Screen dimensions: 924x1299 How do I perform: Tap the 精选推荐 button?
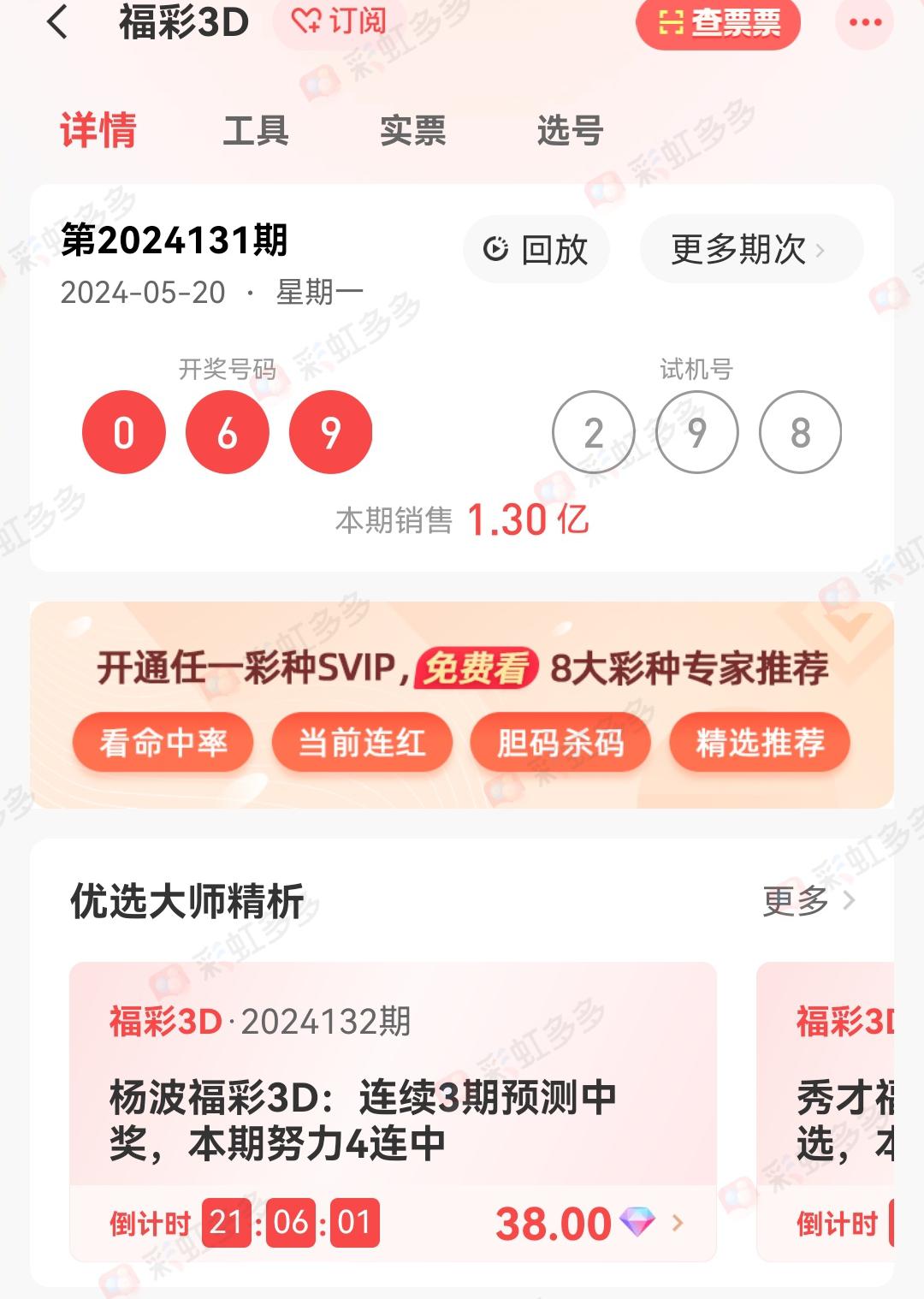(760, 742)
